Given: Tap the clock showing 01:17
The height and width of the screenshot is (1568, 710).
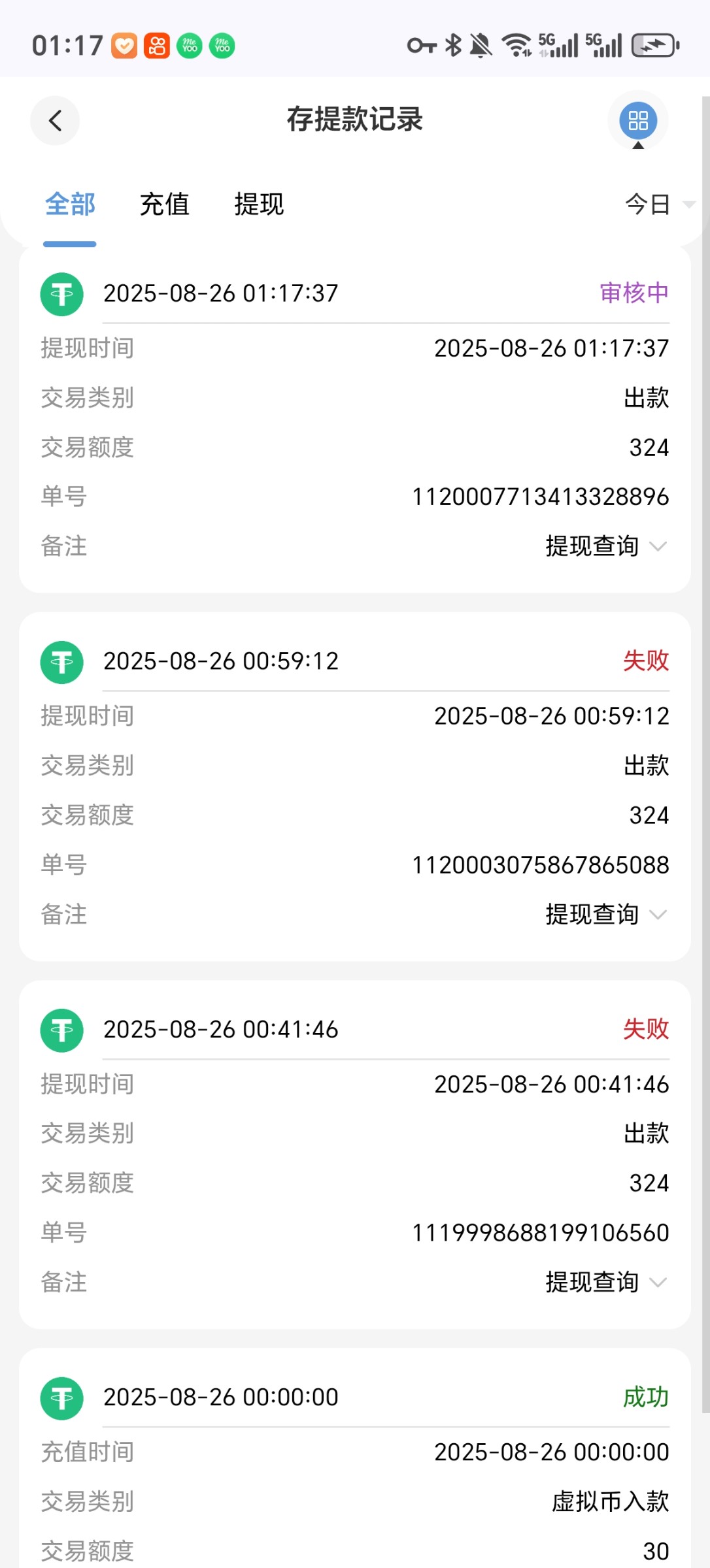Looking at the screenshot, I should pyautogui.click(x=68, y=46).
